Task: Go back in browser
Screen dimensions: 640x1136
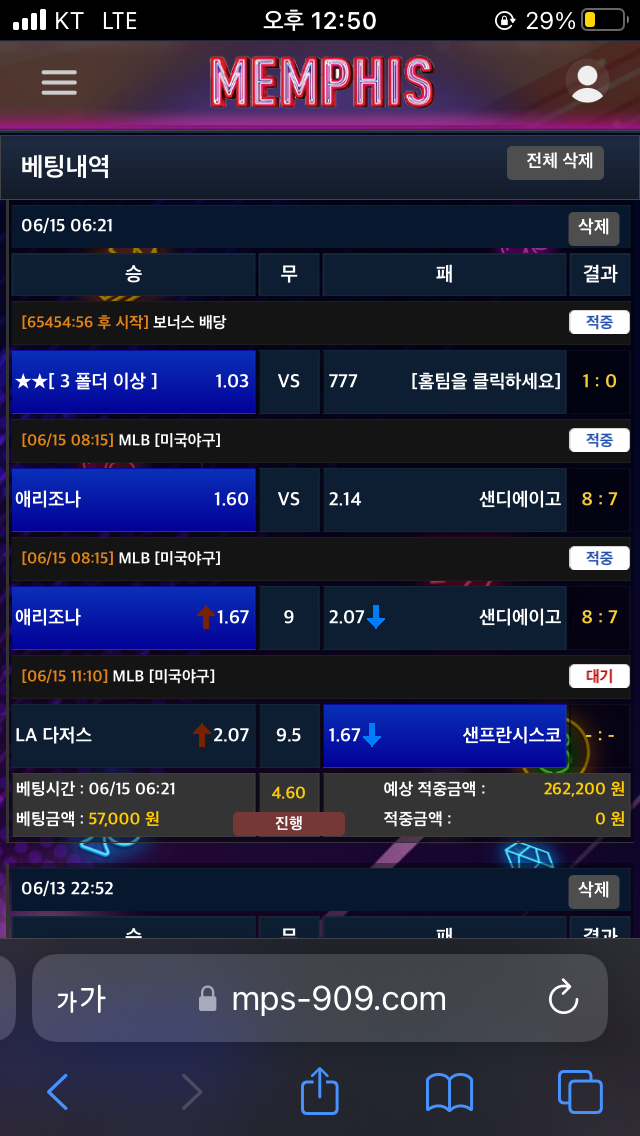Action: (58, 1091)
